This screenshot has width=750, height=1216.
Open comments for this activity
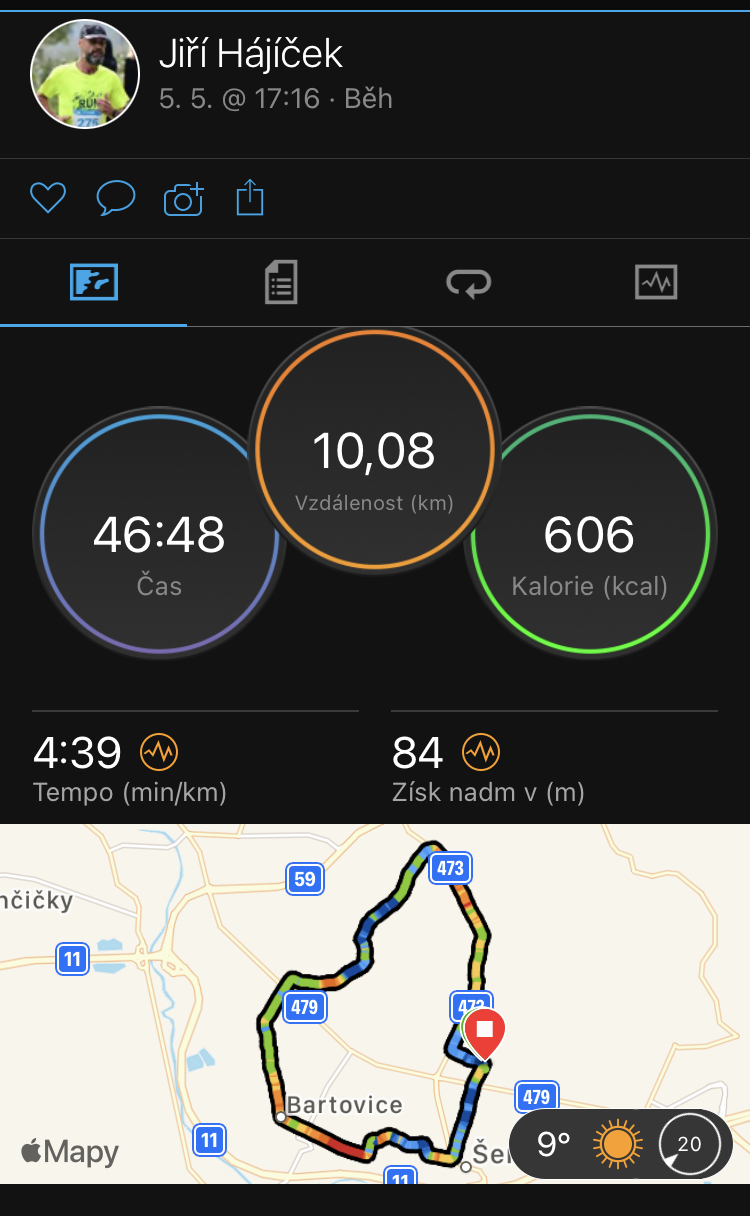point(116,198)
